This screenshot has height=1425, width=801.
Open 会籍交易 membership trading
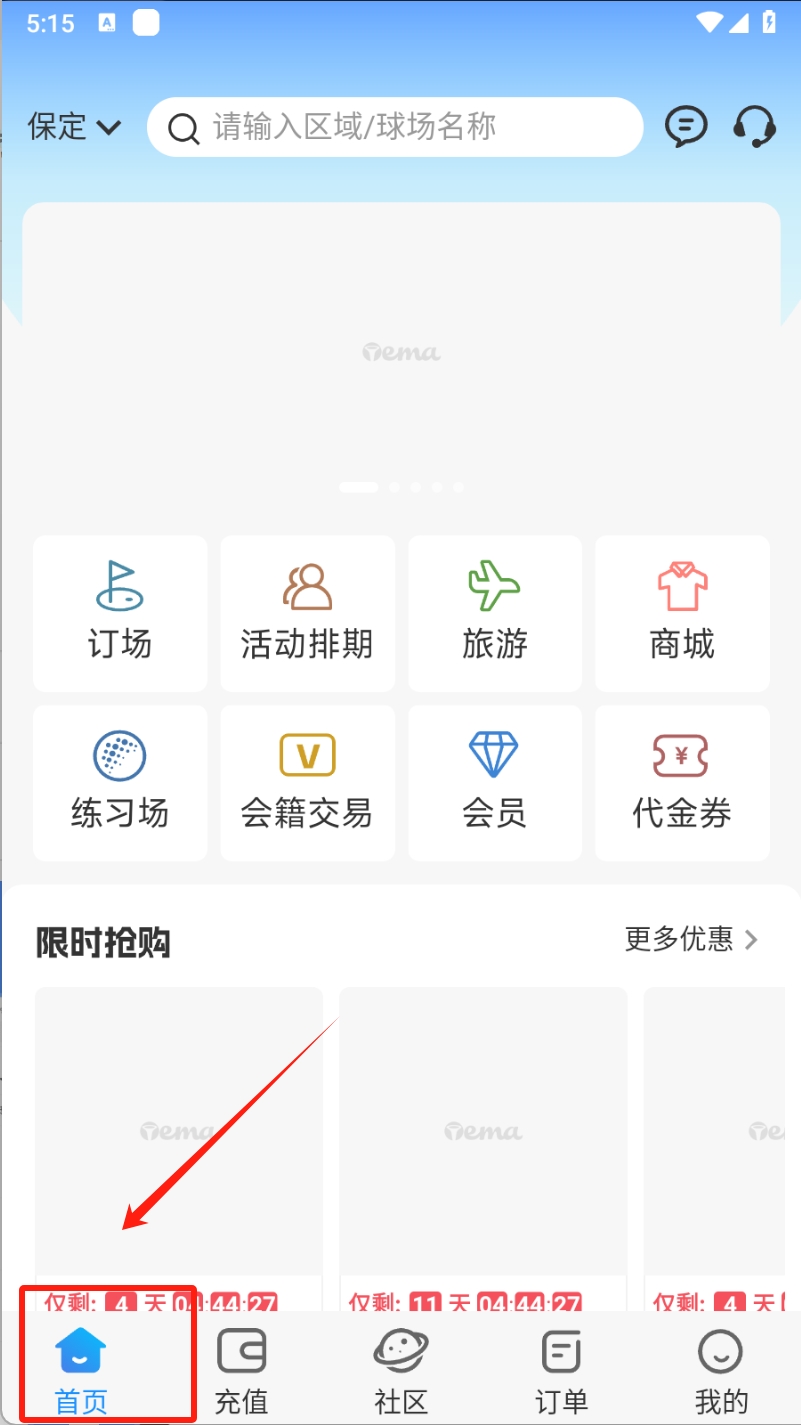click(x=307, y=783)
